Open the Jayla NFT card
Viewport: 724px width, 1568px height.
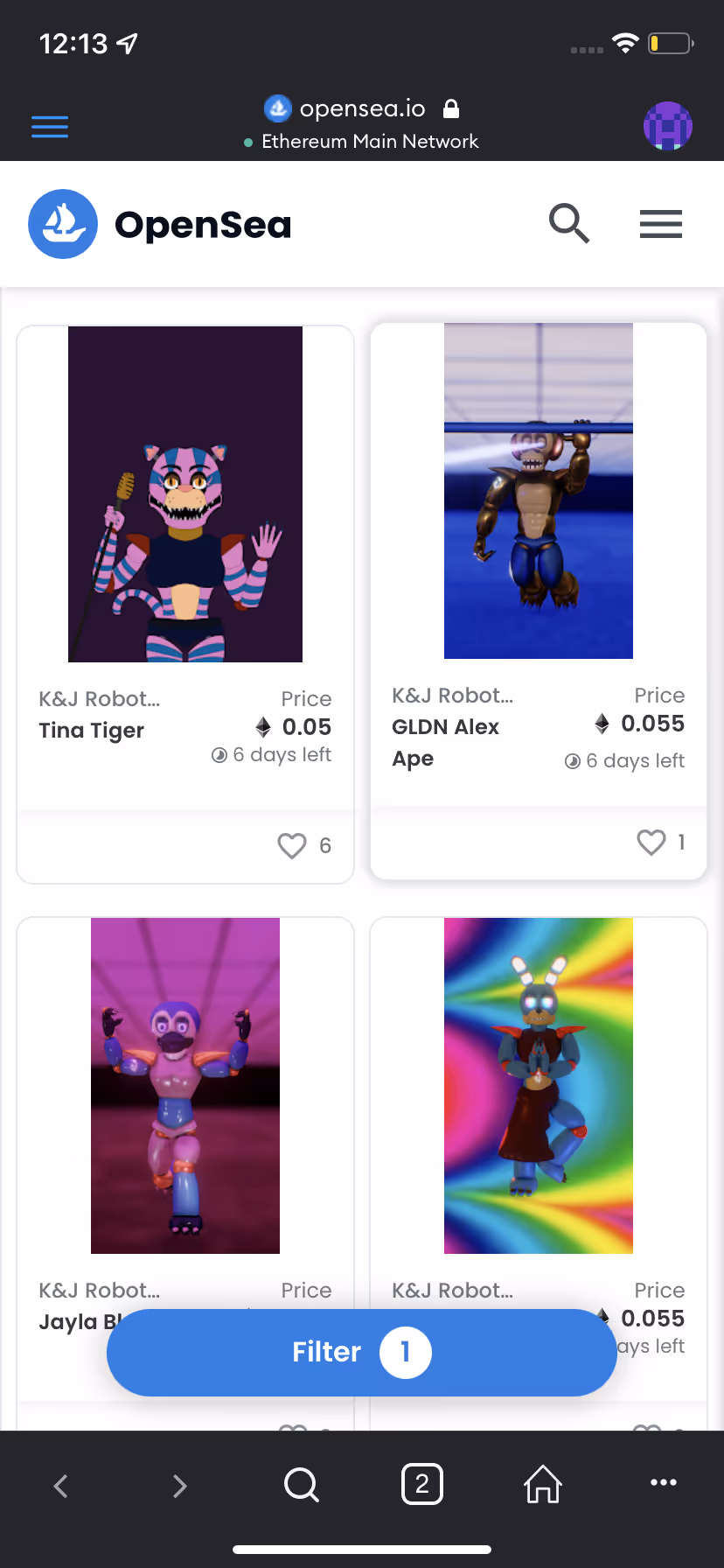click(x=185, y=1085)
